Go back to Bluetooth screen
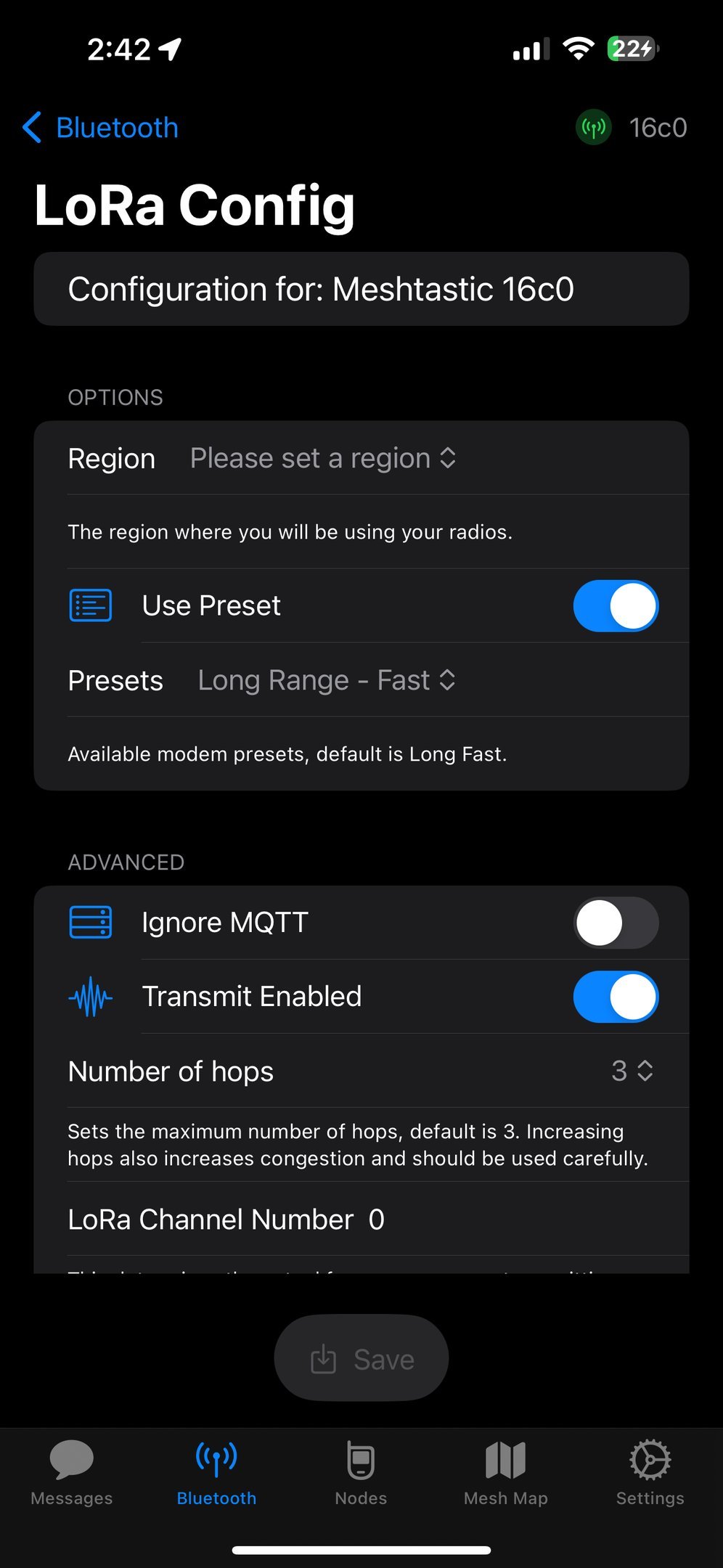The width and height of the screenshot is (723, 1568). point(102,128)
